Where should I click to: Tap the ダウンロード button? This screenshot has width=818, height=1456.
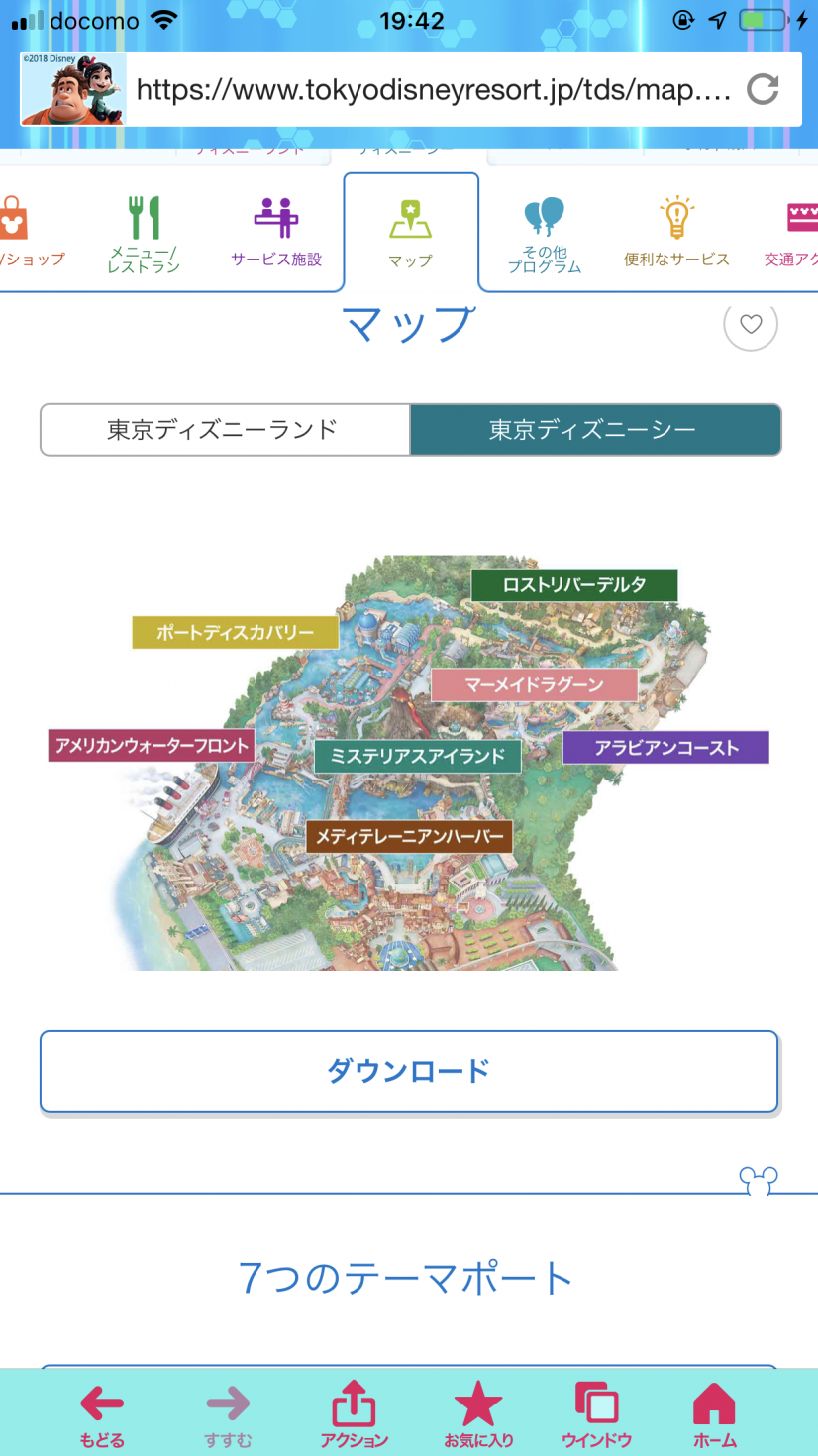pos(409,1072)
